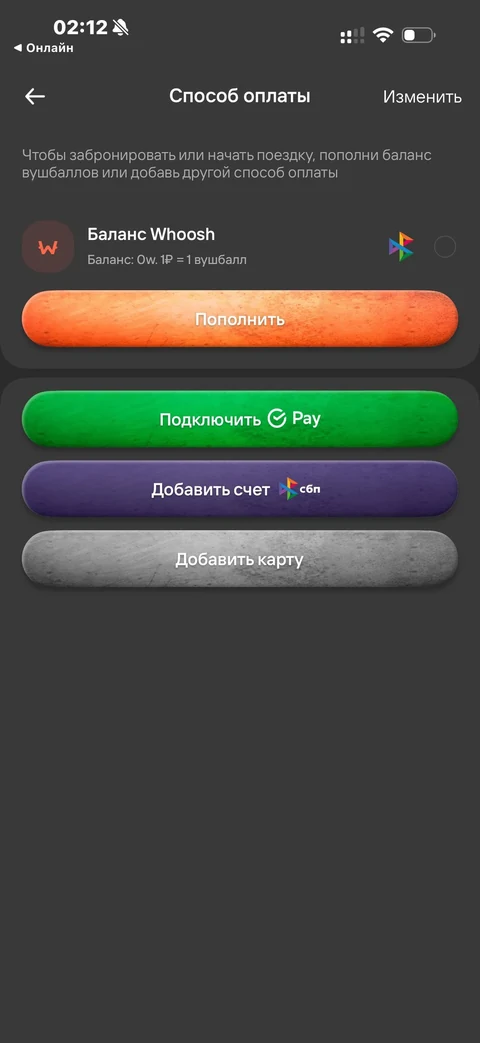Tap the orange Пополнить button
This screenshot has width=480, height=1043.
(240, 319)
